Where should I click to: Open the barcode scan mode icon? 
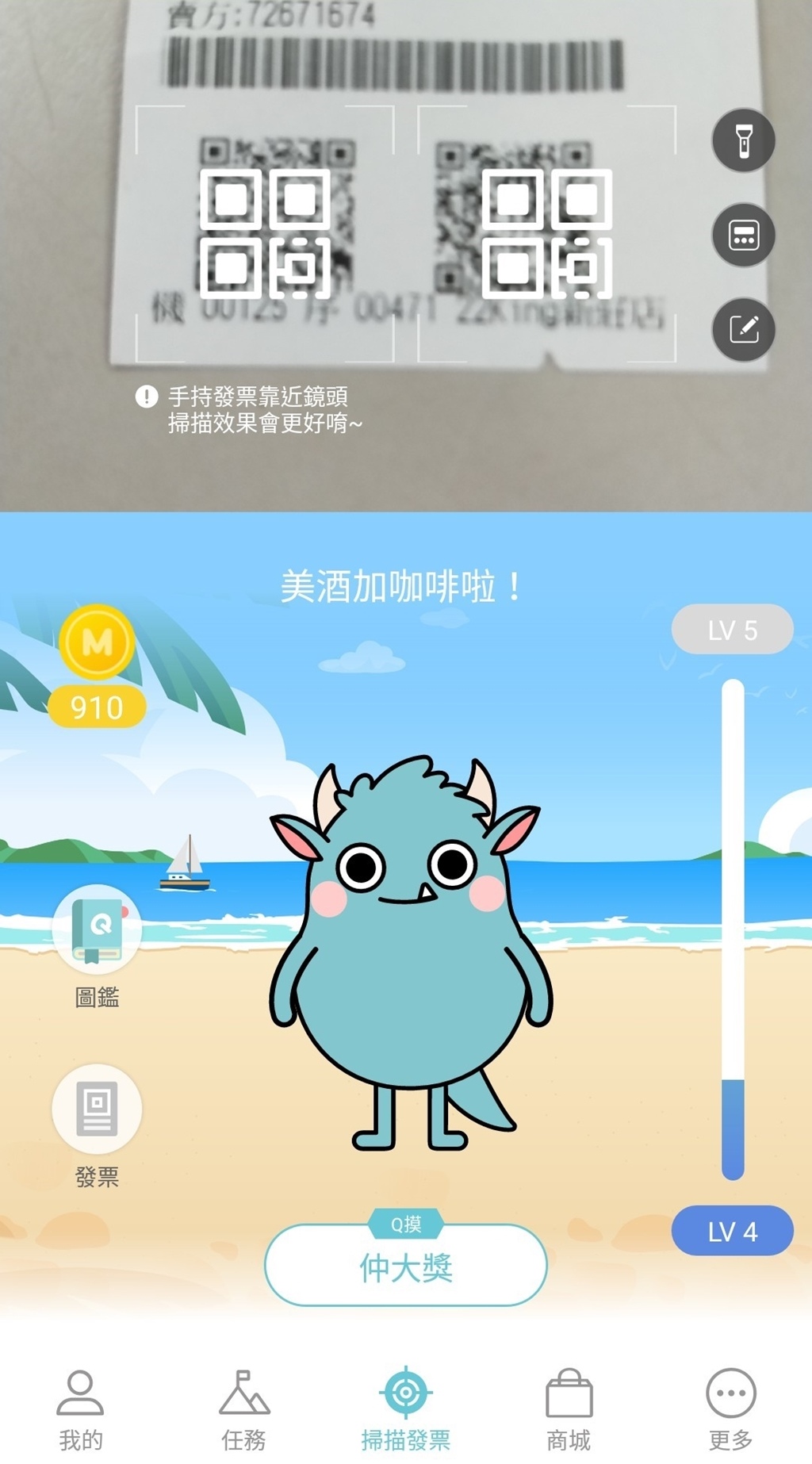click(x=743, y=236)
